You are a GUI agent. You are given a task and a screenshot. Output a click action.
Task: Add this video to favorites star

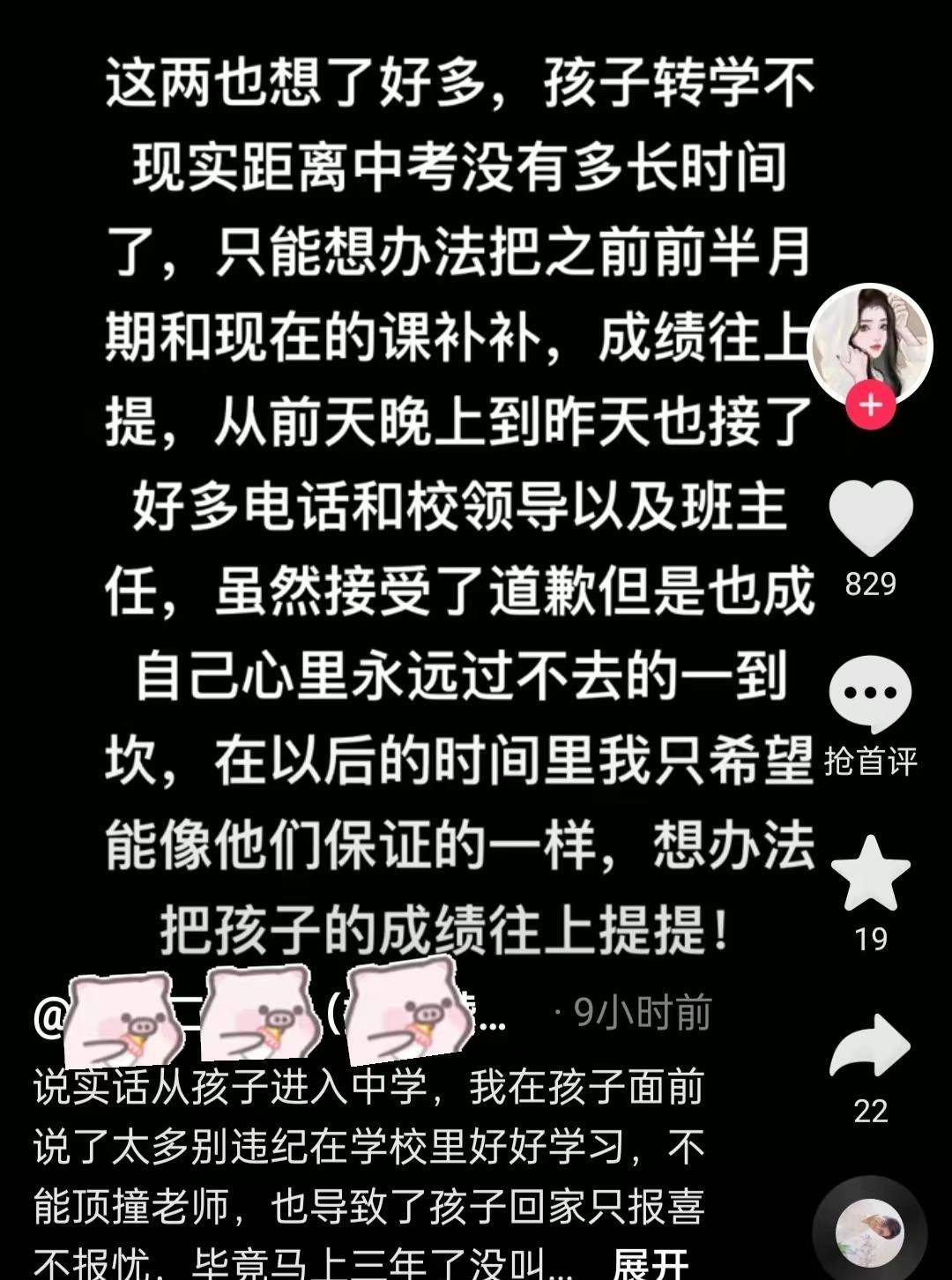point(871,873)
